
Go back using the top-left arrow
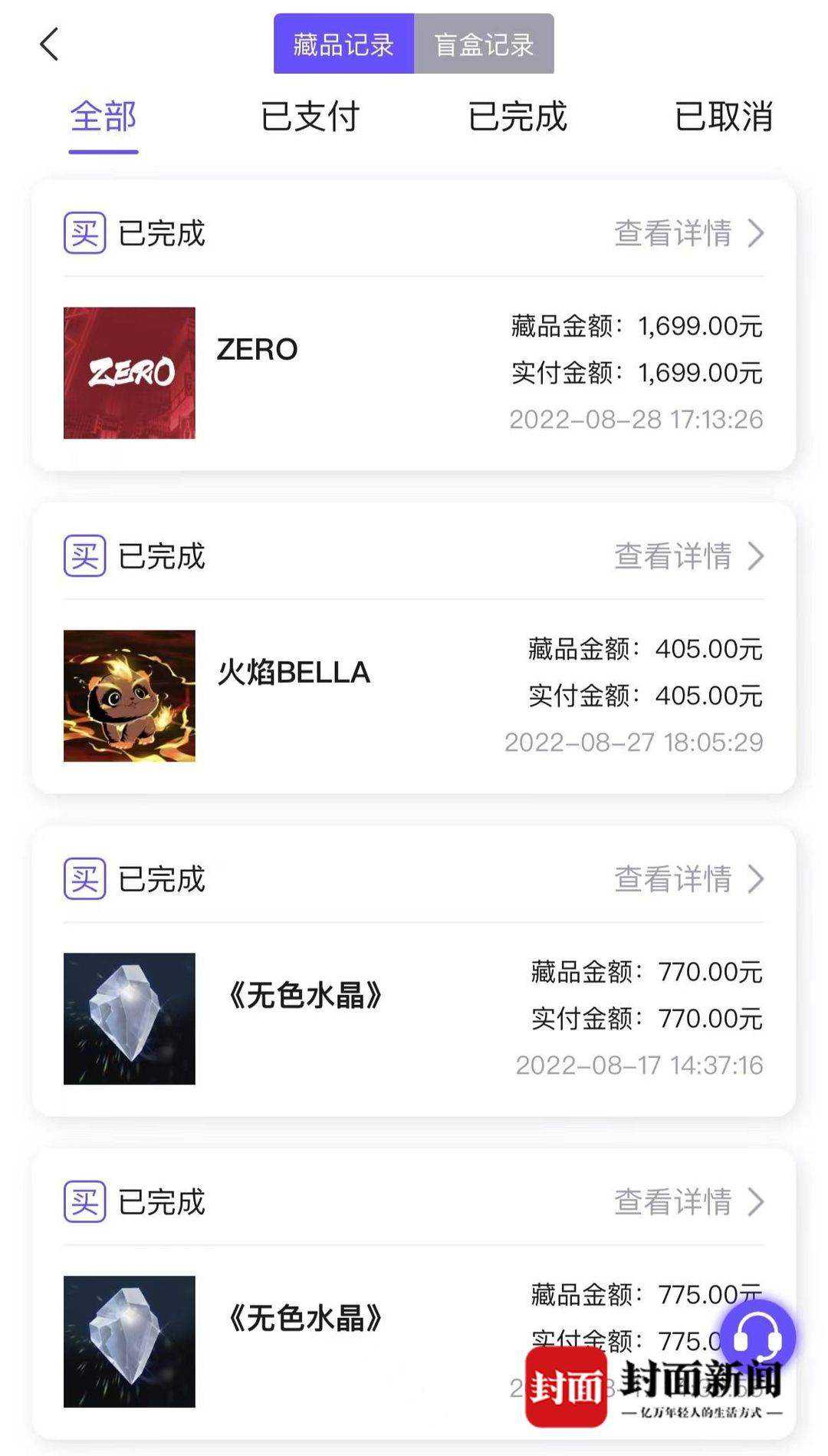(50, 44)
